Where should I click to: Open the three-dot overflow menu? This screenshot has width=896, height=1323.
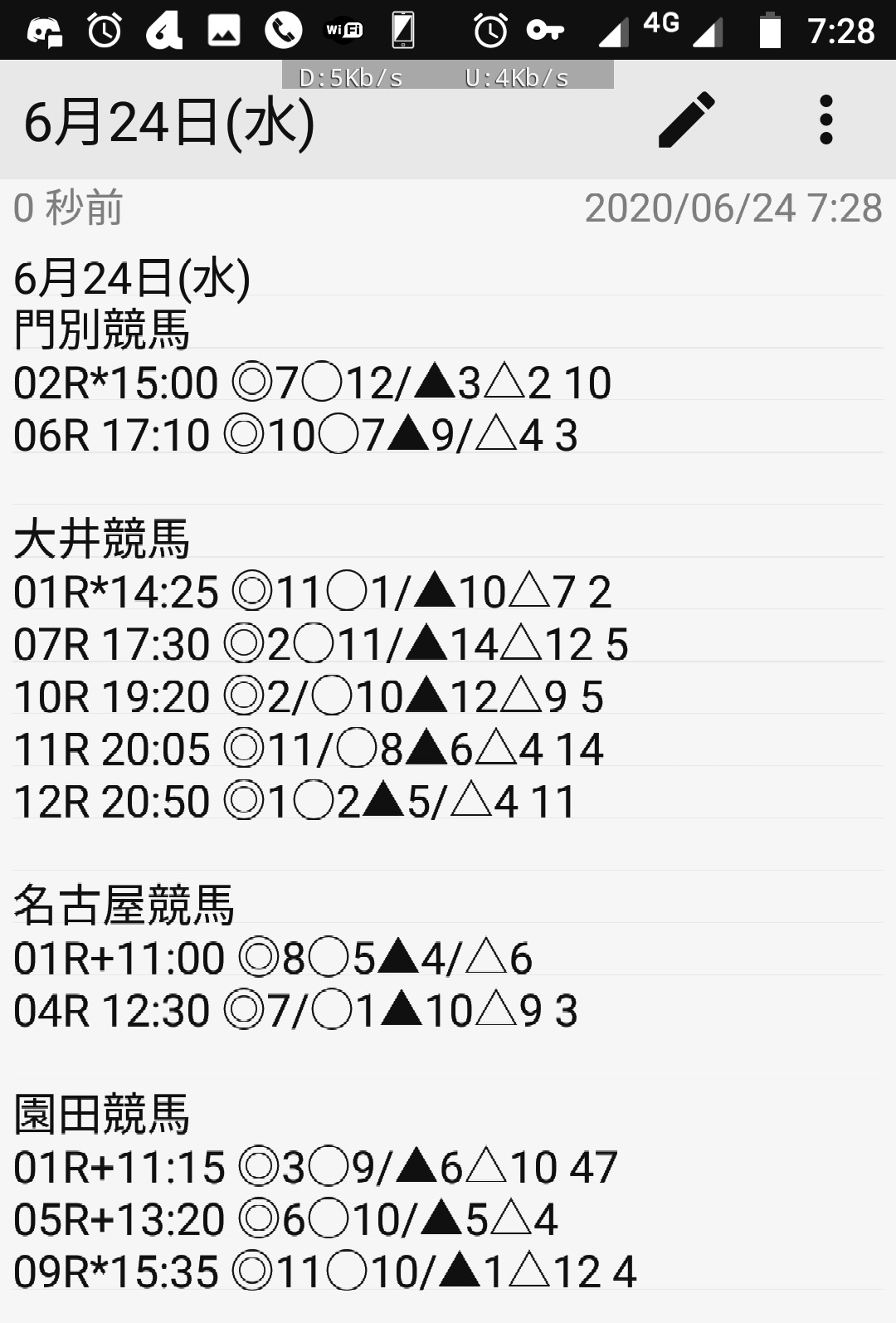pyautogui.click(x=825, y=120)
